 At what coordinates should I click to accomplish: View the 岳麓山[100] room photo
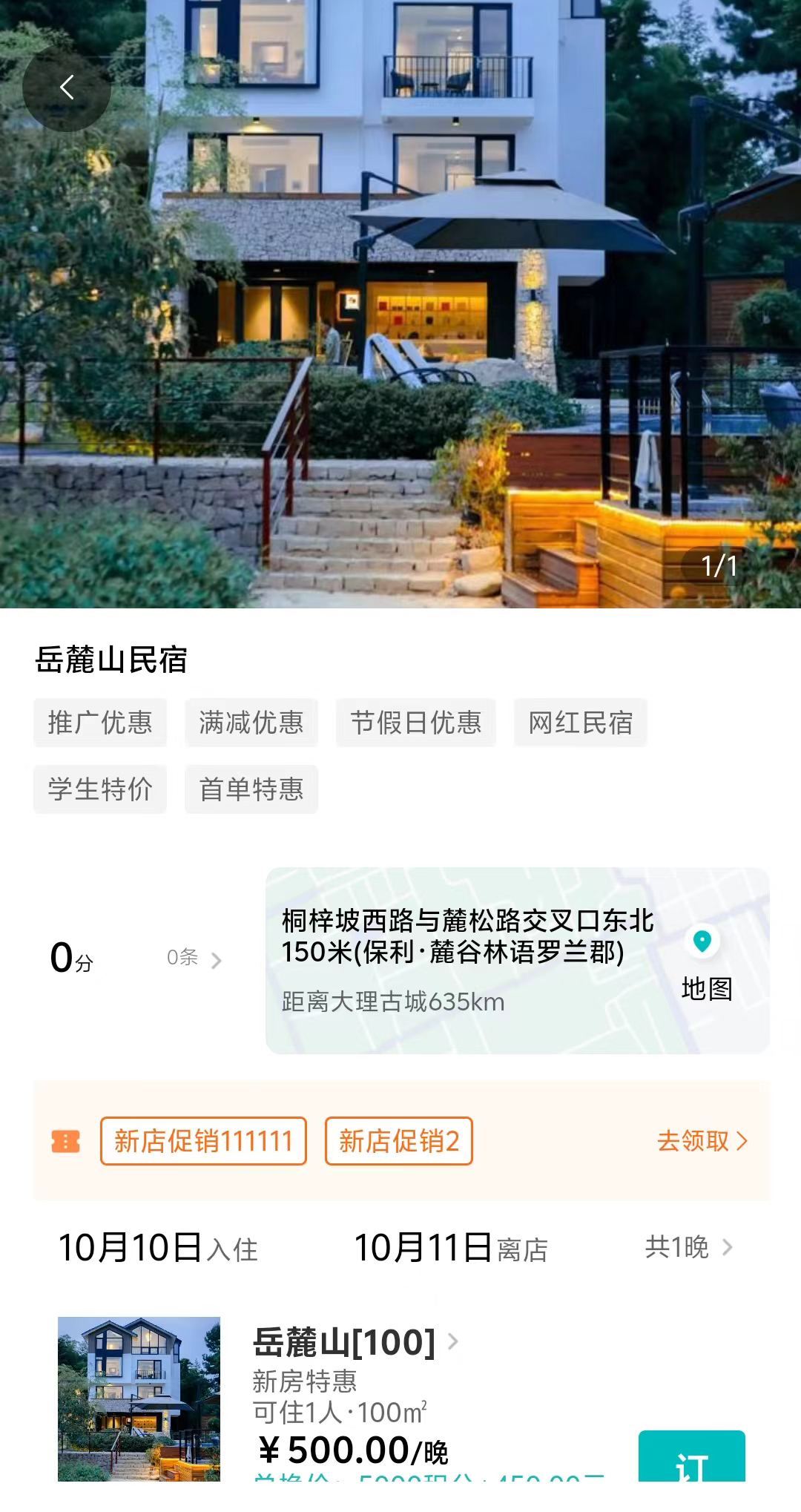tap(139, 1398)
